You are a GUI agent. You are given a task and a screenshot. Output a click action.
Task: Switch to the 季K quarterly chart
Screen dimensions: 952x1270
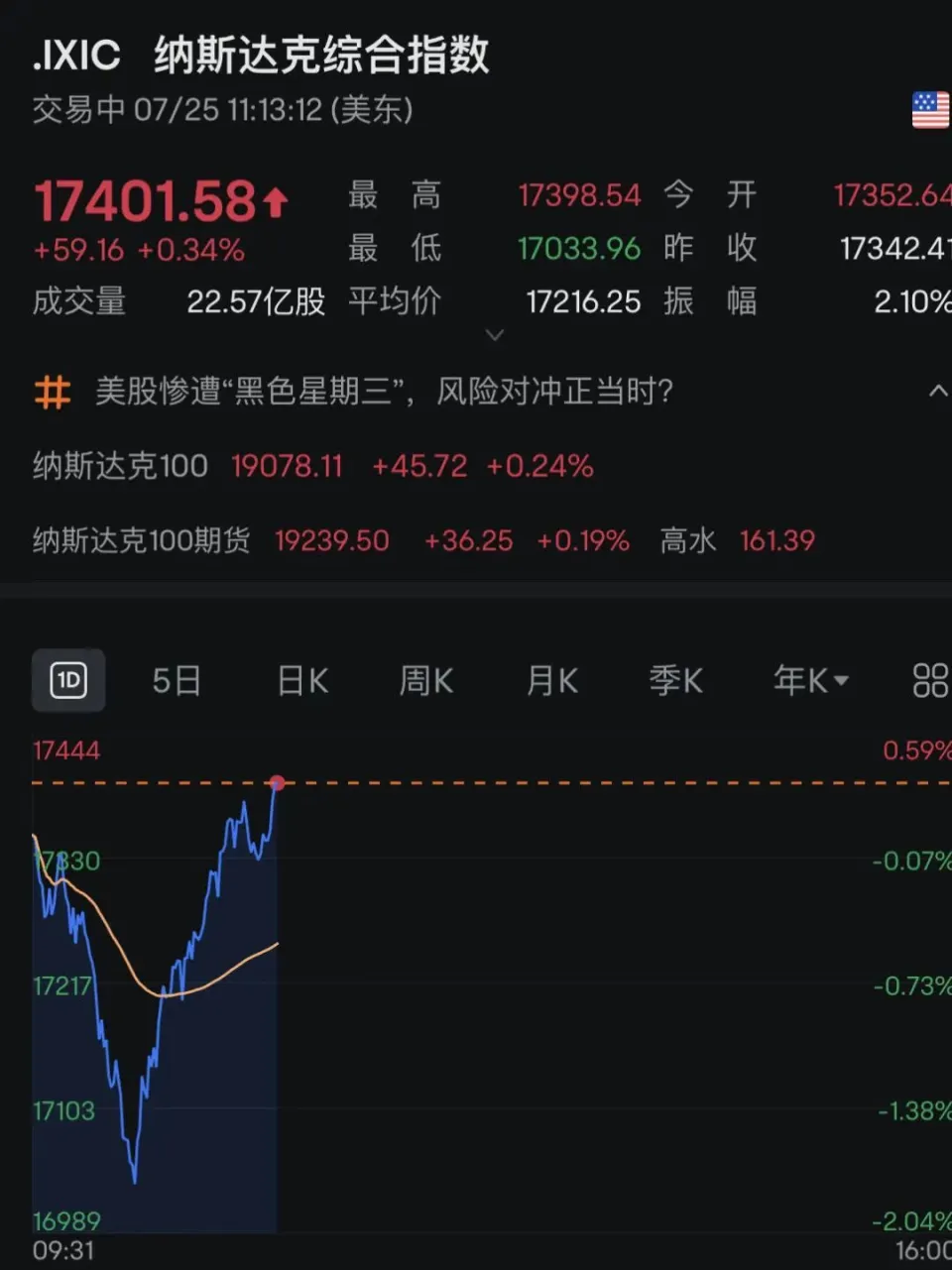676,681
